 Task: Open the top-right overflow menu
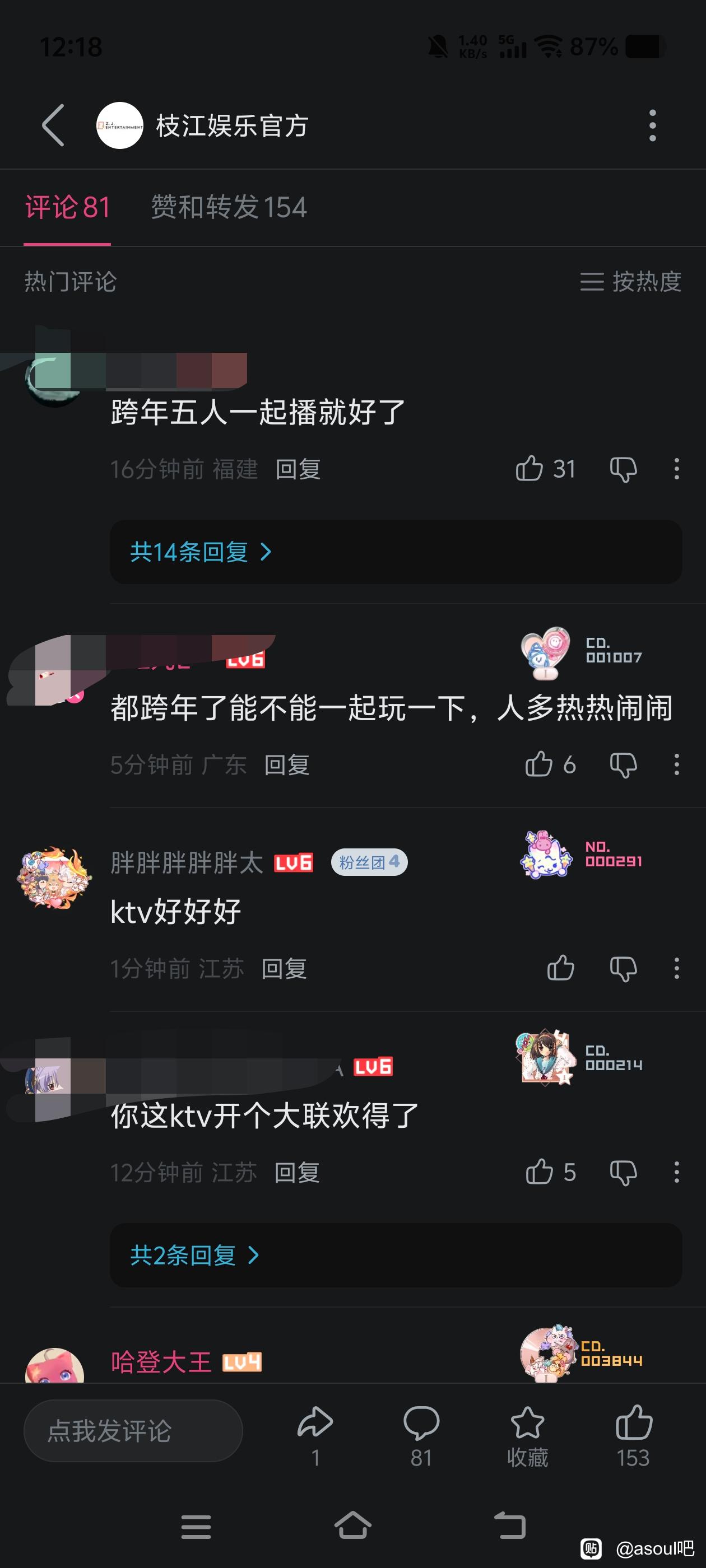652,125
